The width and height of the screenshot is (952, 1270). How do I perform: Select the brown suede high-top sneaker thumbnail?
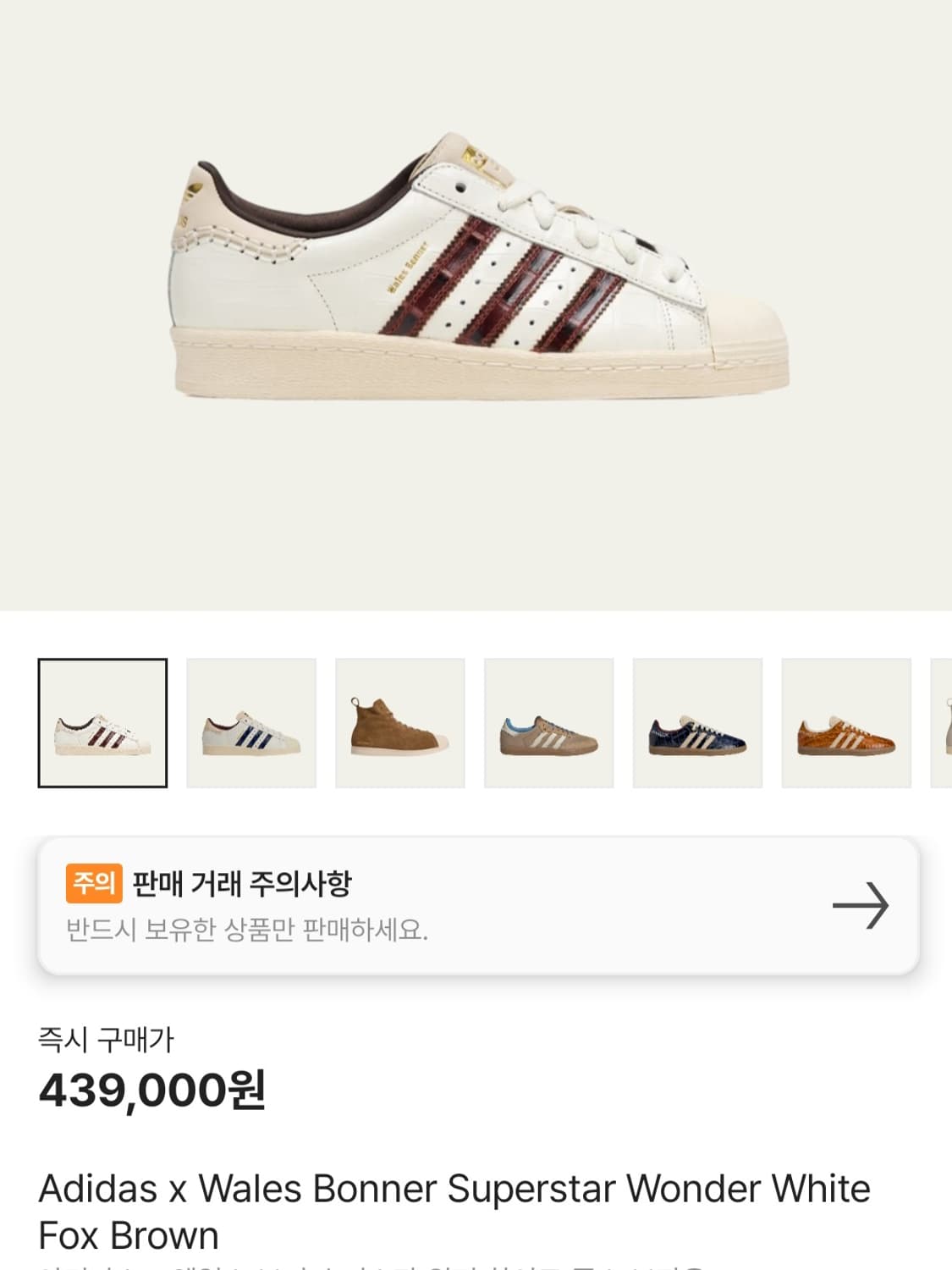click(x=399, y=723)
